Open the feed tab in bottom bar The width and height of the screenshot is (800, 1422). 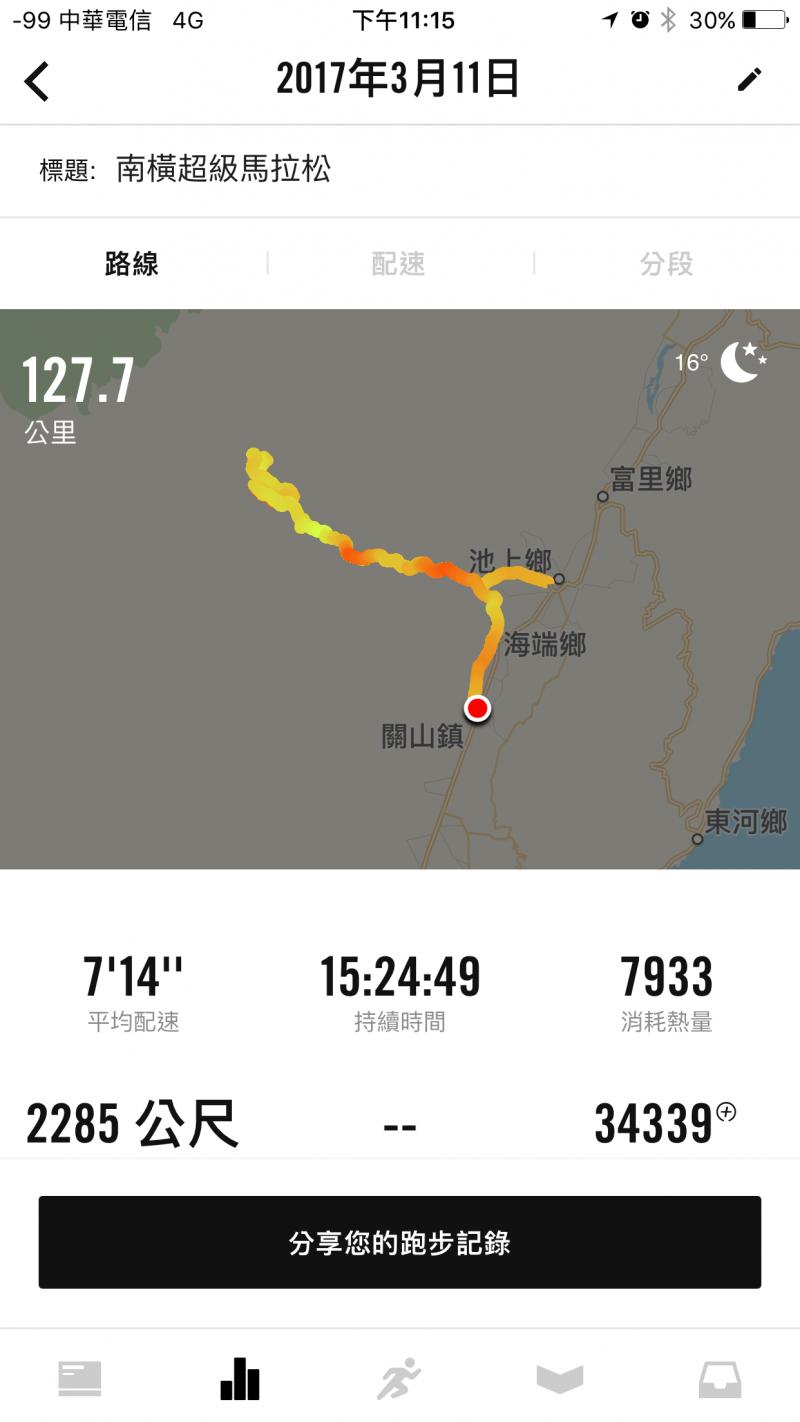click(80, 1379)
